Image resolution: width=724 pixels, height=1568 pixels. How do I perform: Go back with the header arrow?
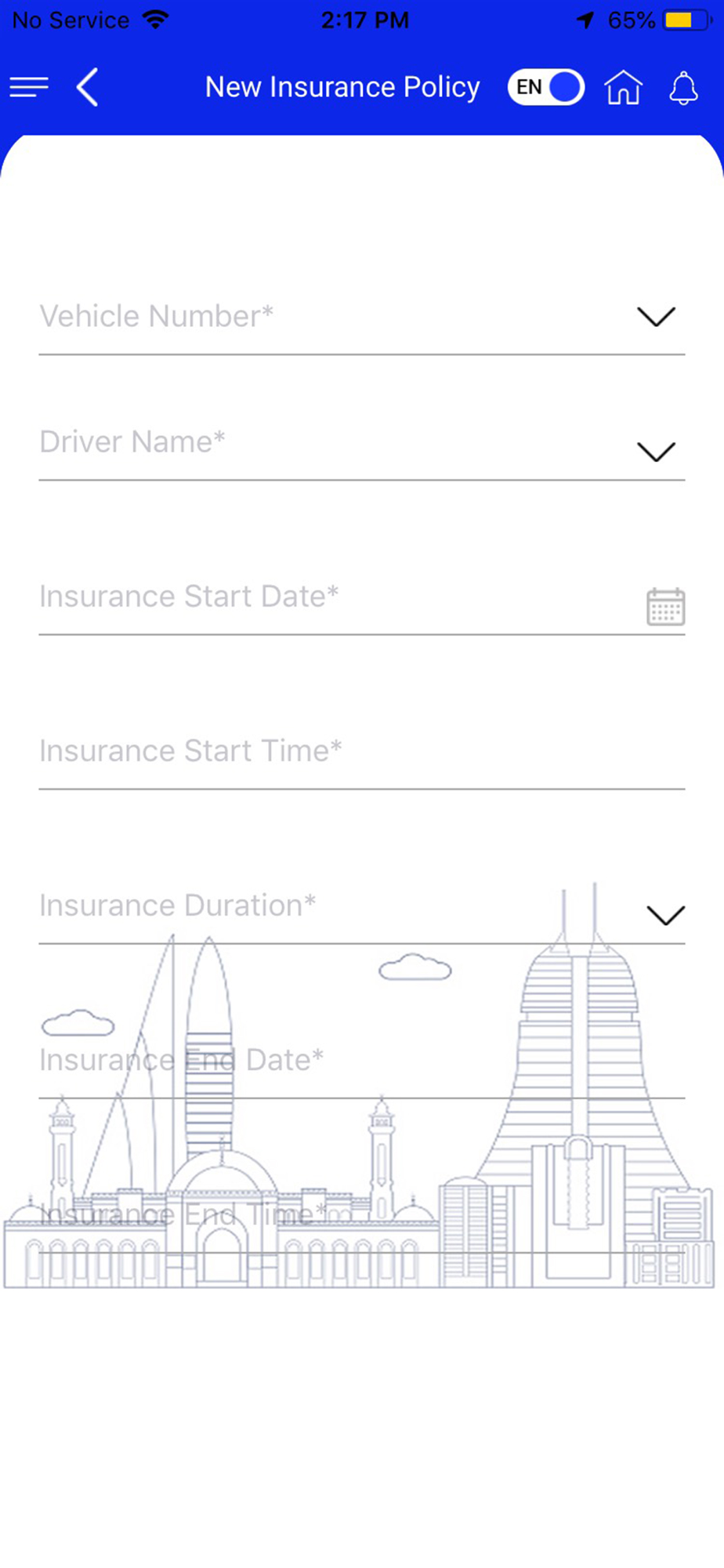pos(88,87)
